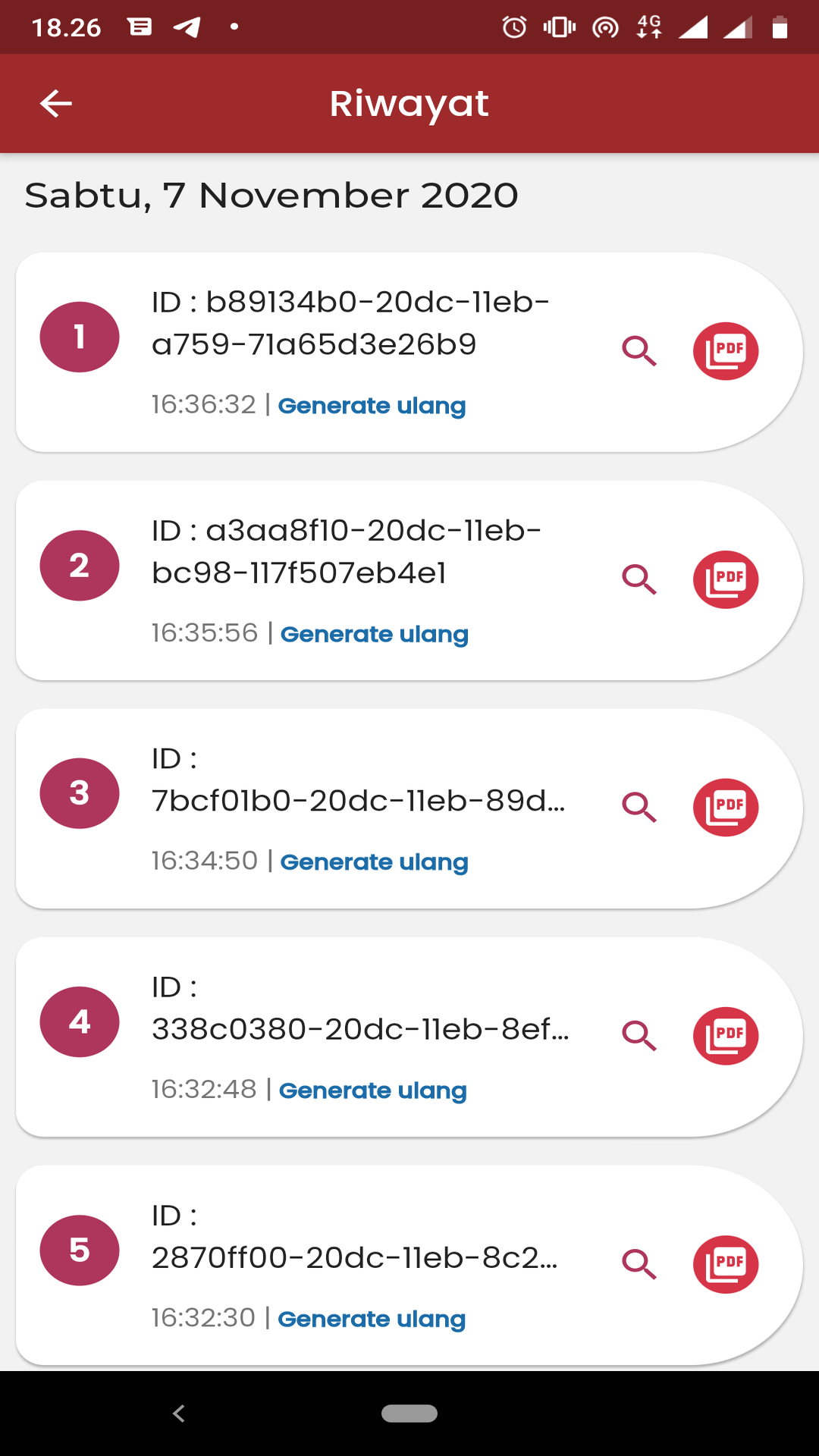The image size is (819, 1456).
Task: Tap the search icon for entry 1
Action: tap(639, 351)
